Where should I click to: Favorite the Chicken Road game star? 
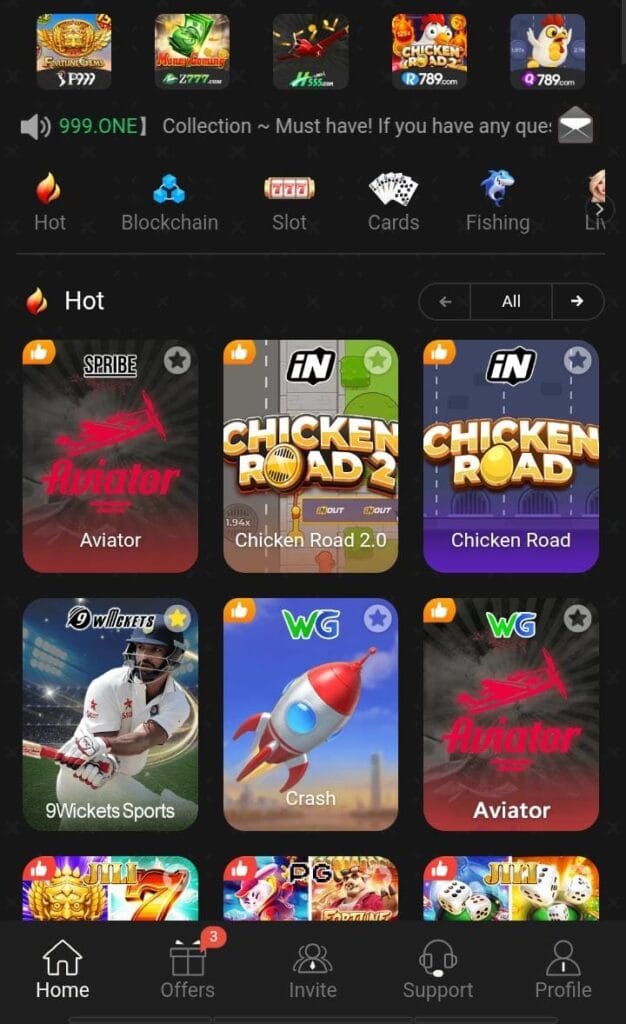[x=577, y=360]
